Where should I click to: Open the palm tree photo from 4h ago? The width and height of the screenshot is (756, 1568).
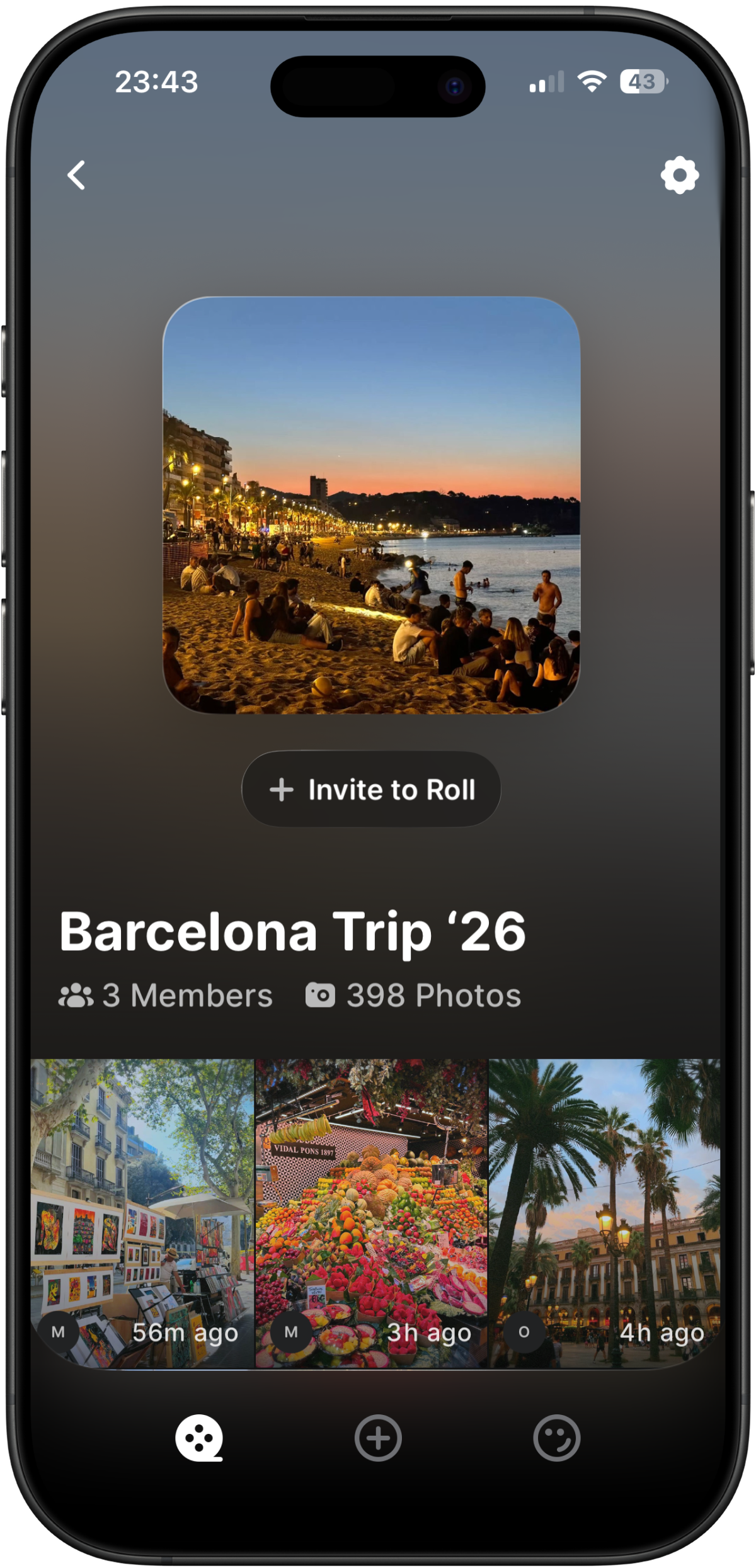604,1212
